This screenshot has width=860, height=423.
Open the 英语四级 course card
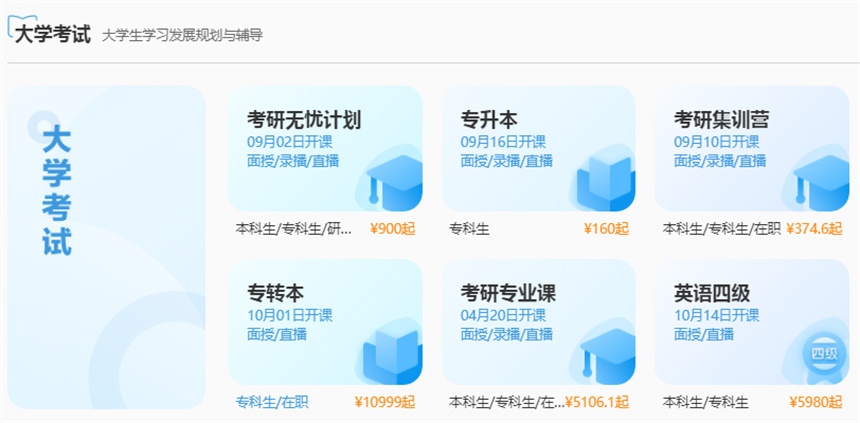click(751, 322)
